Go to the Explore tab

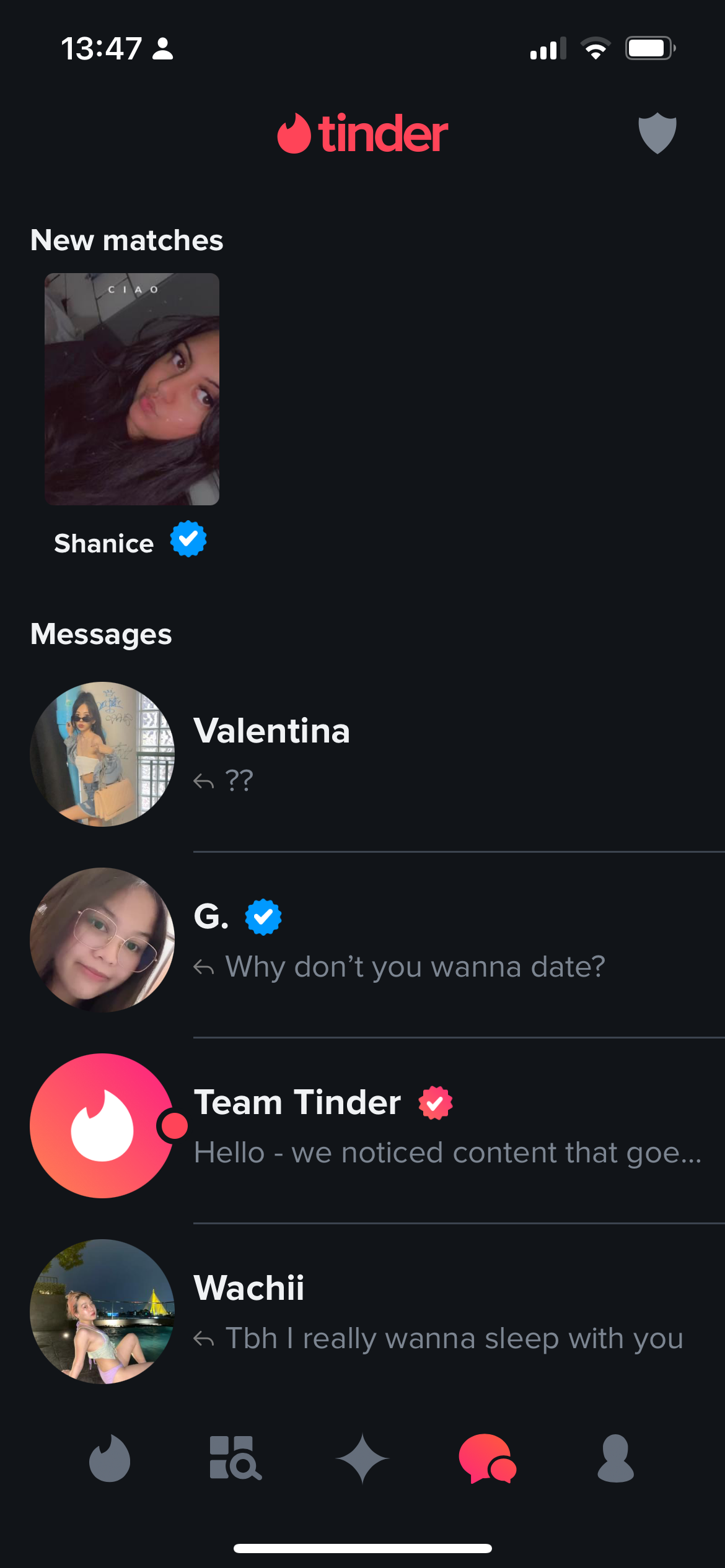point(235,1458)
